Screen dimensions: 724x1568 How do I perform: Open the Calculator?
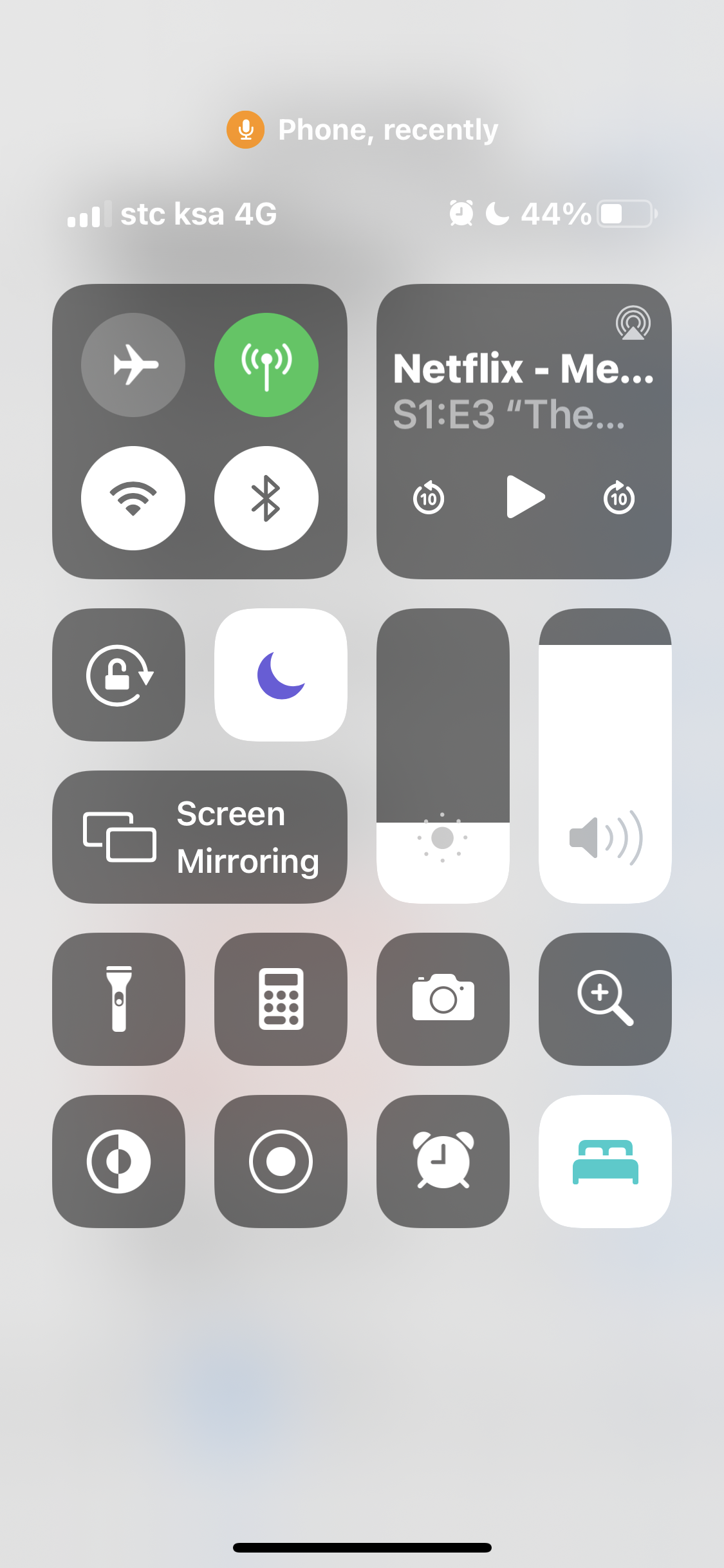click(x=281, y=999)
